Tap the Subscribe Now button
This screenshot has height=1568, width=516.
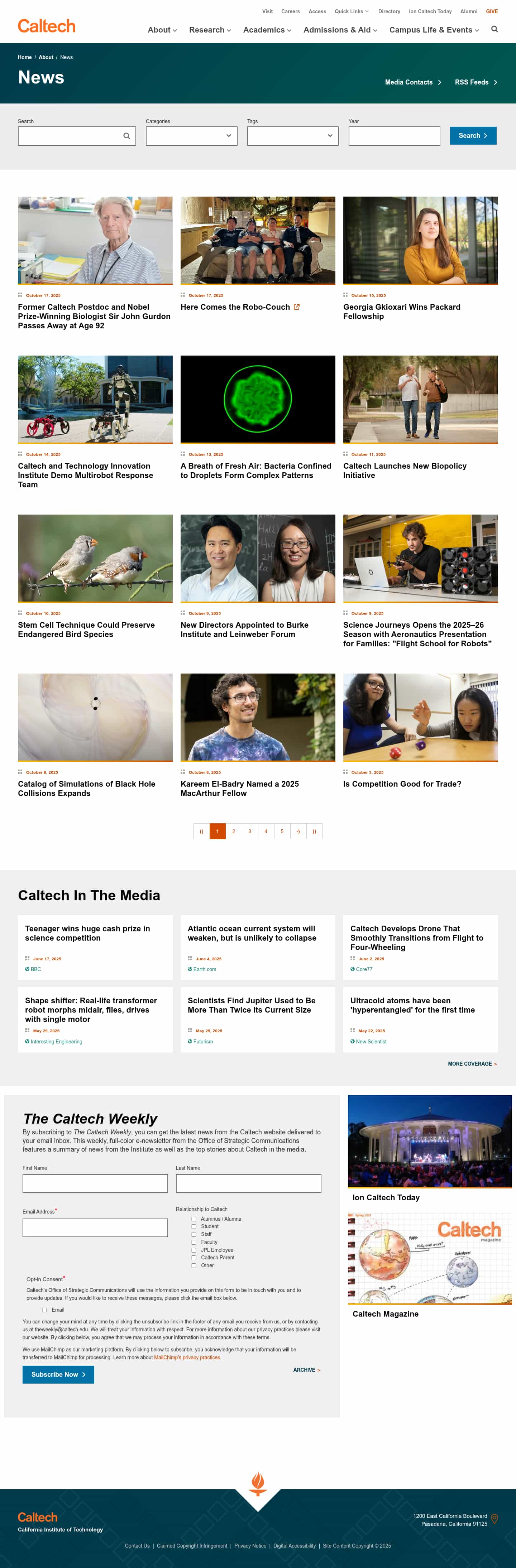(x=58, y=1374)
